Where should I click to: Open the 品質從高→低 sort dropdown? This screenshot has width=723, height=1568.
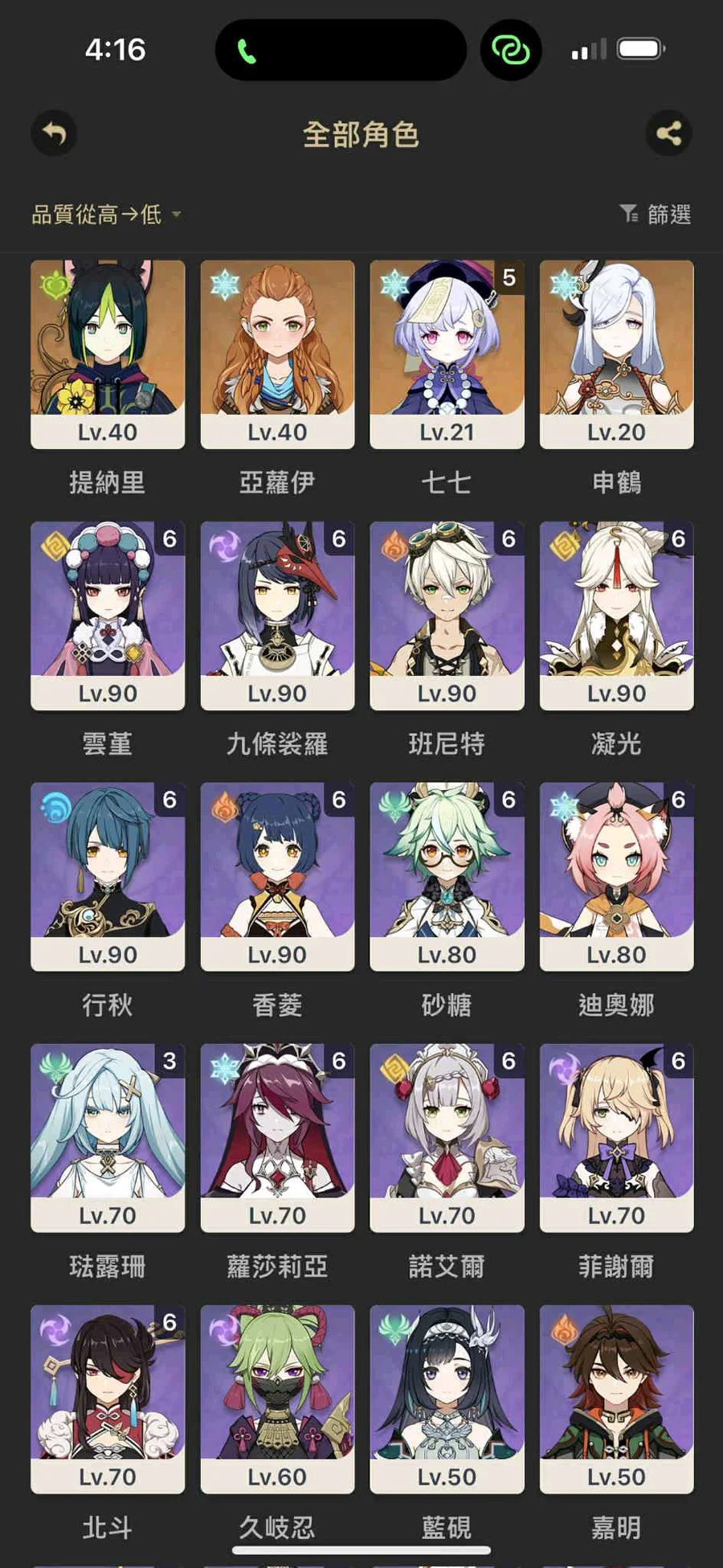(105, 215)
